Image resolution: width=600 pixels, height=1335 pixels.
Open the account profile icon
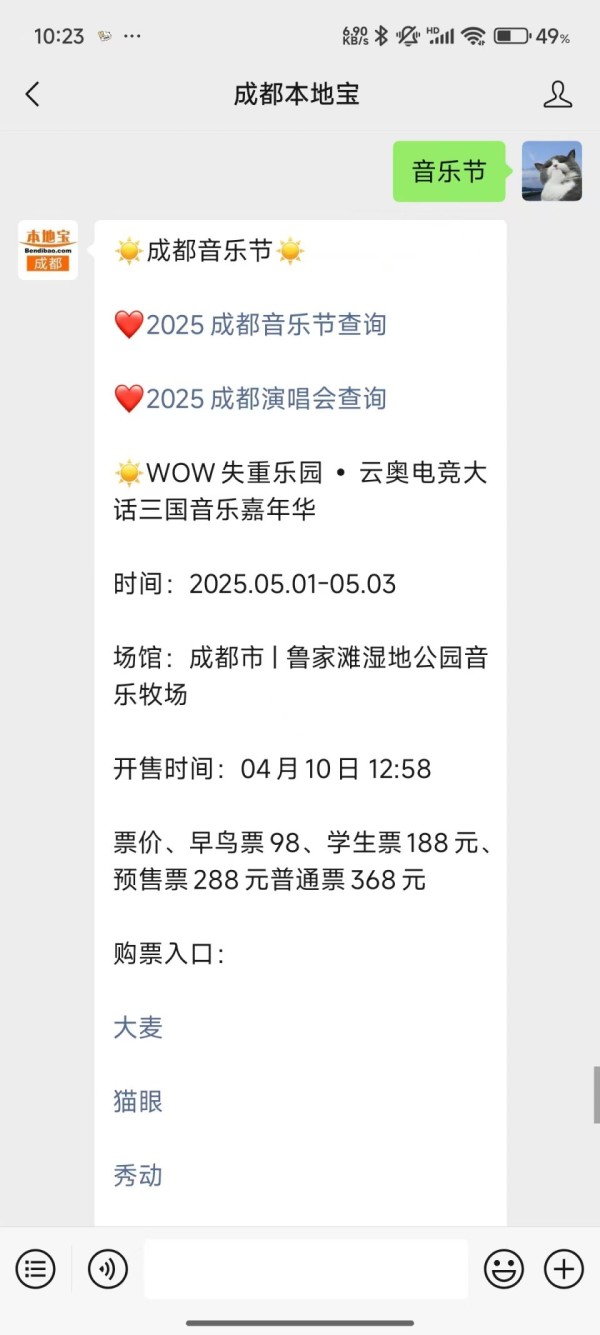tap(557, 95)
